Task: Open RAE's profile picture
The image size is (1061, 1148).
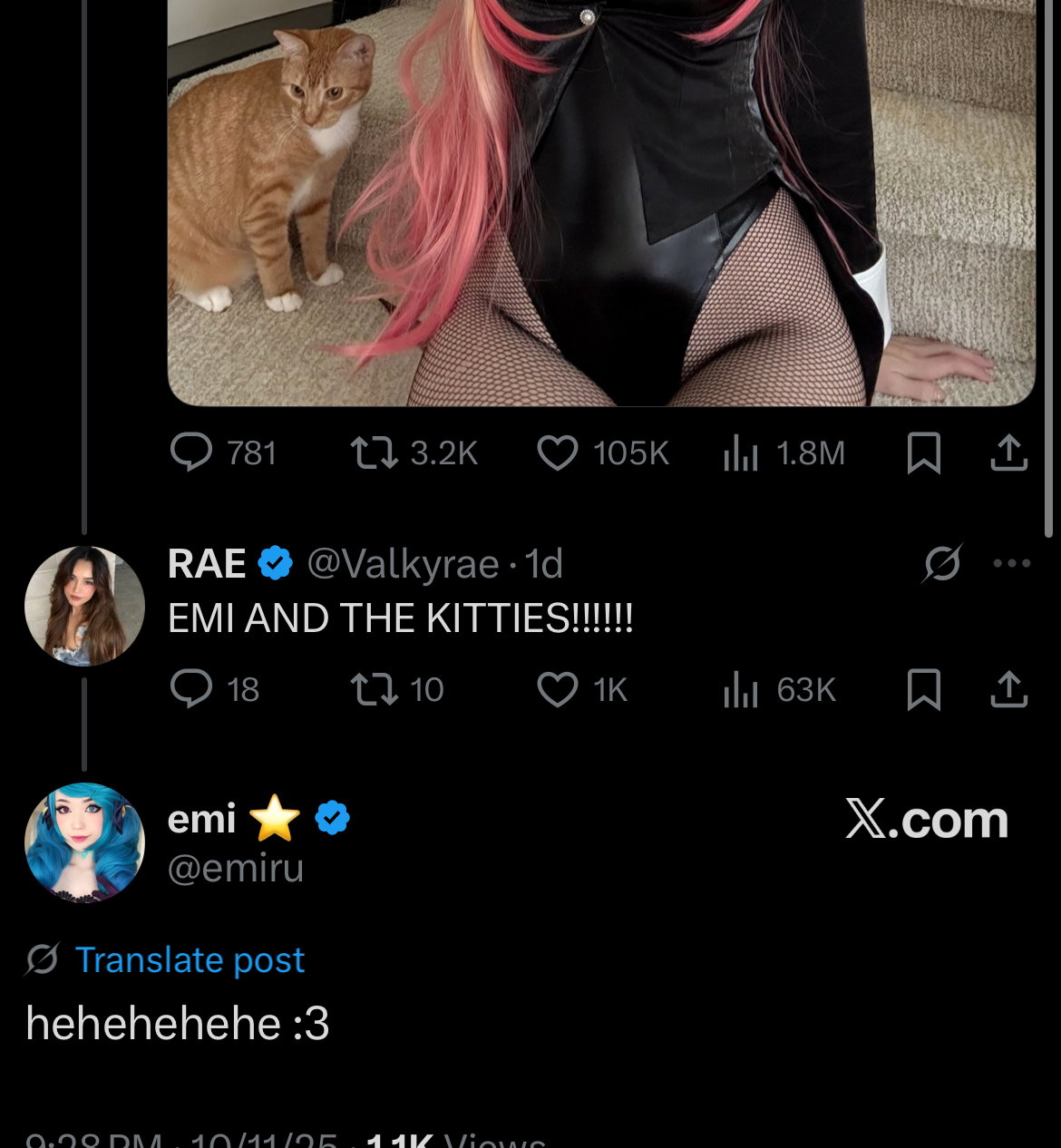Action: [84, 606]
